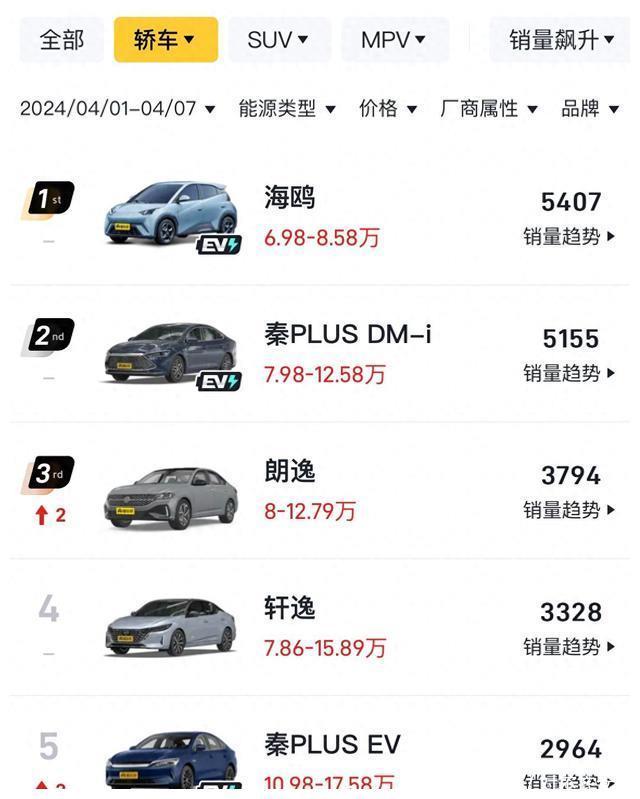Open the 销量飙升 ranking dropdown

pos(560,40)
